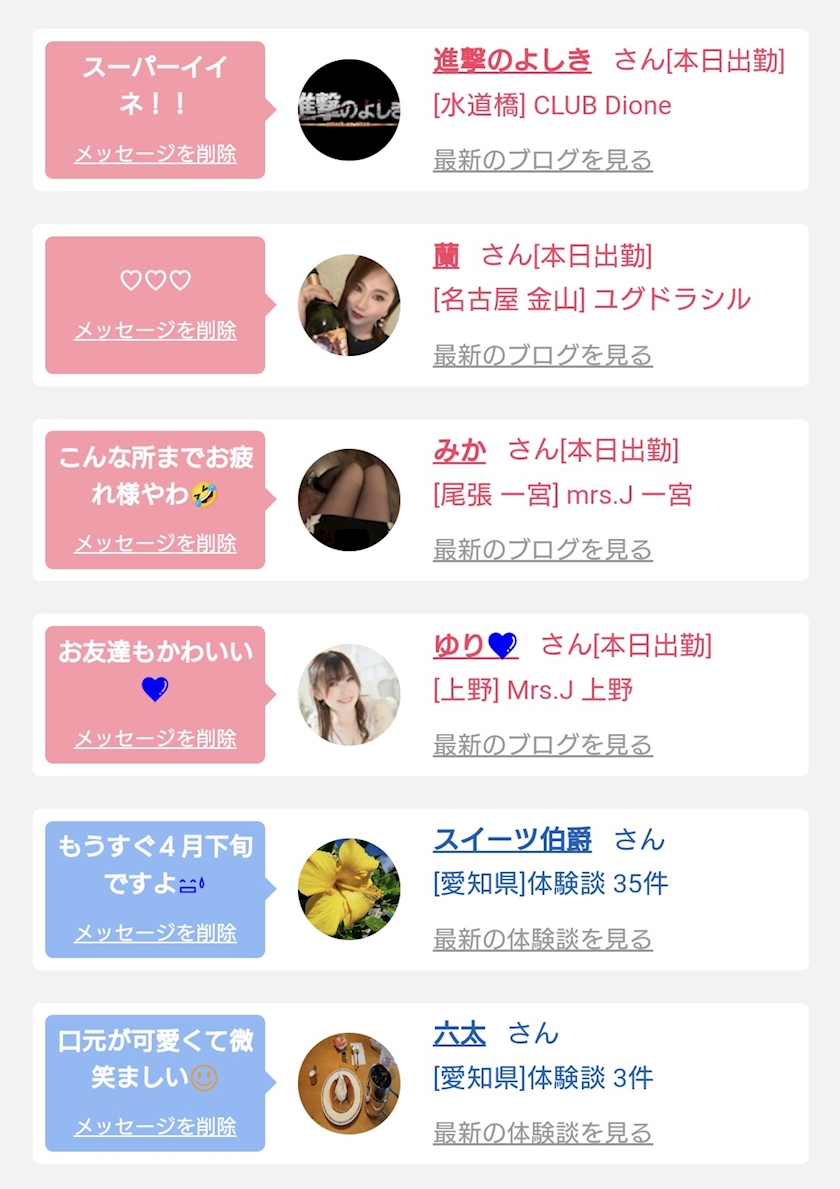840x1189 pixels.
Task: Open スイーツ伯爵 profile link
Action: tap(512, 839)
